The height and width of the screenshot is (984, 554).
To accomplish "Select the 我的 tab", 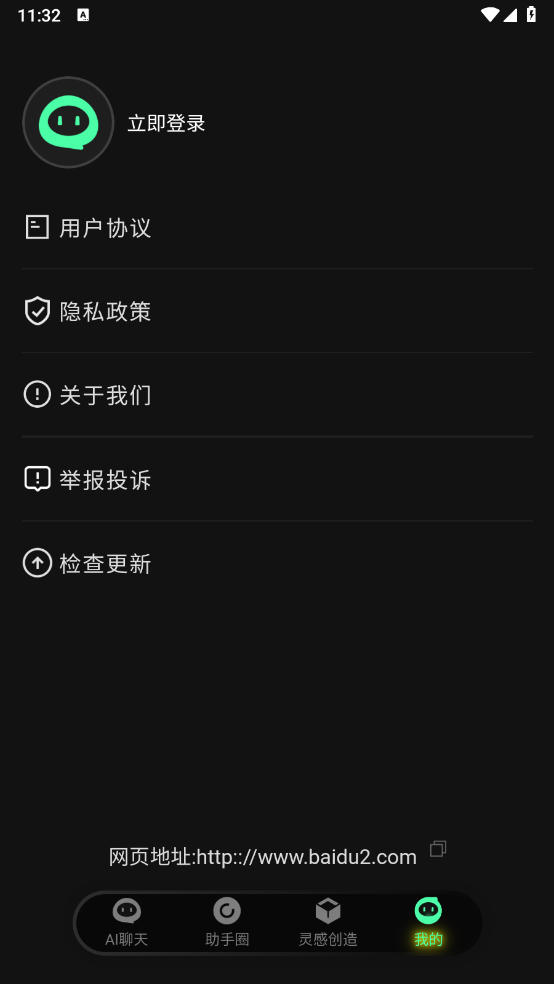I will [428, 922].
